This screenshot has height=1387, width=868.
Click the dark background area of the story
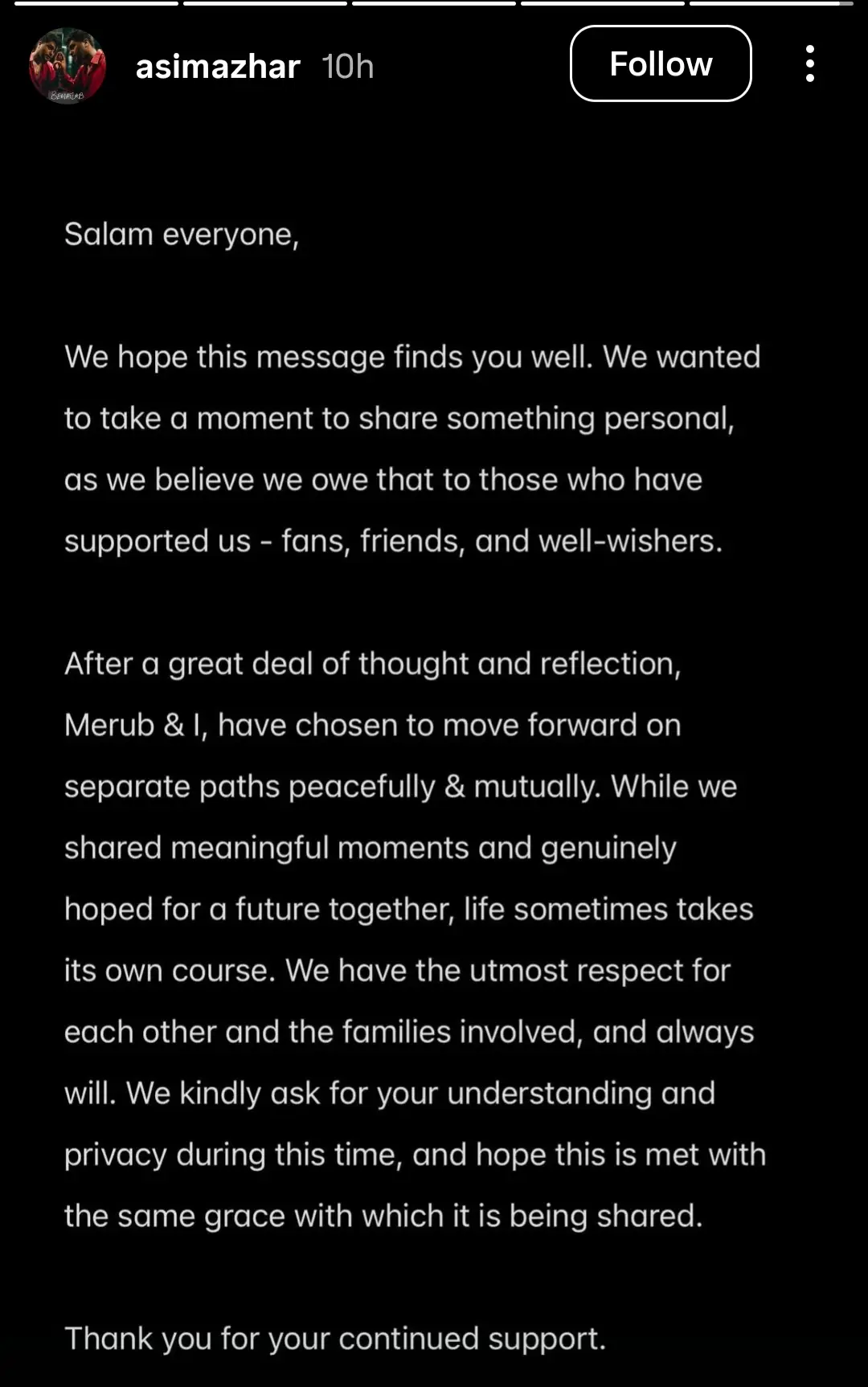434,161
